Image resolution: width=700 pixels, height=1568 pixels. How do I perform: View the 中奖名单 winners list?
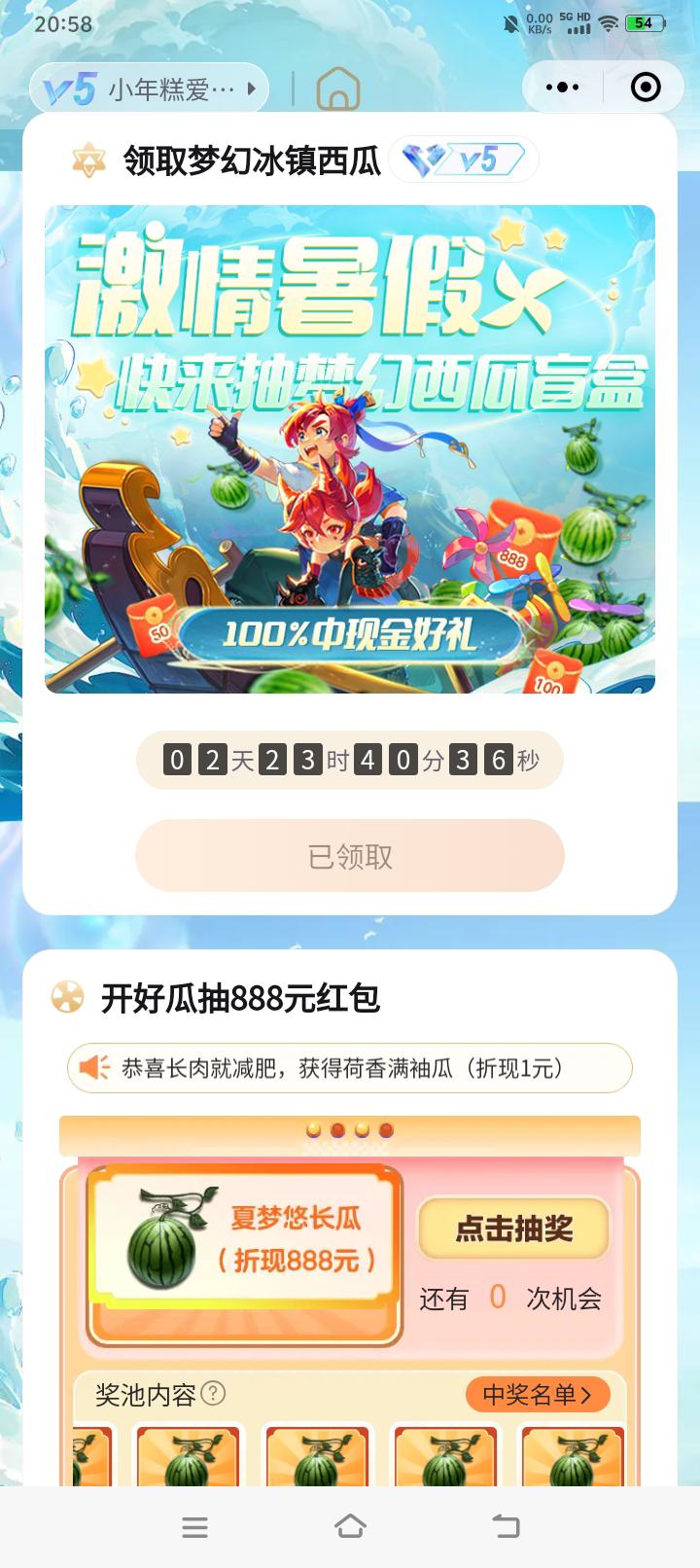[x=537, y=1394]
